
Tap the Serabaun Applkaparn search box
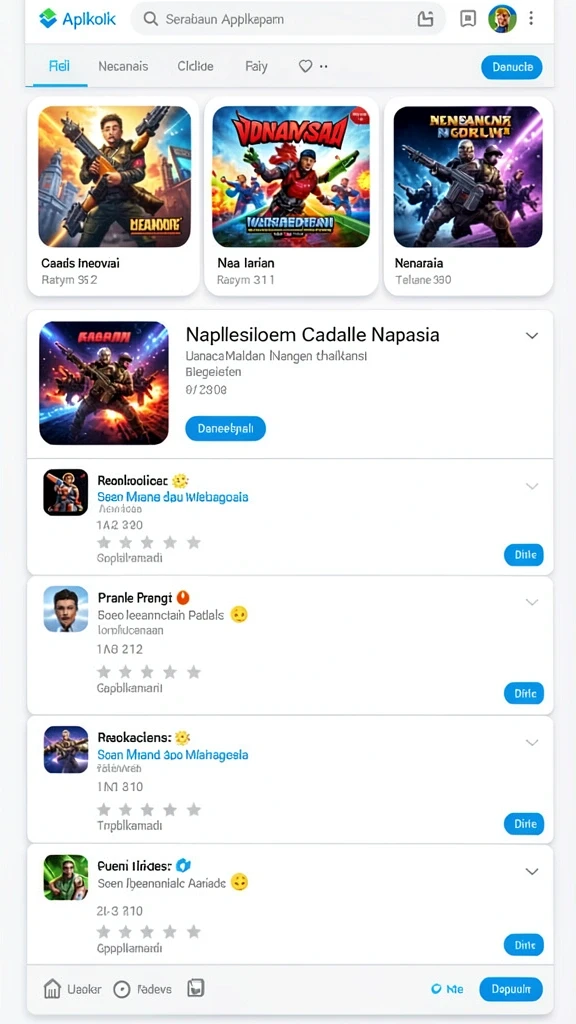pyautogui.click(x=288, y=19)
